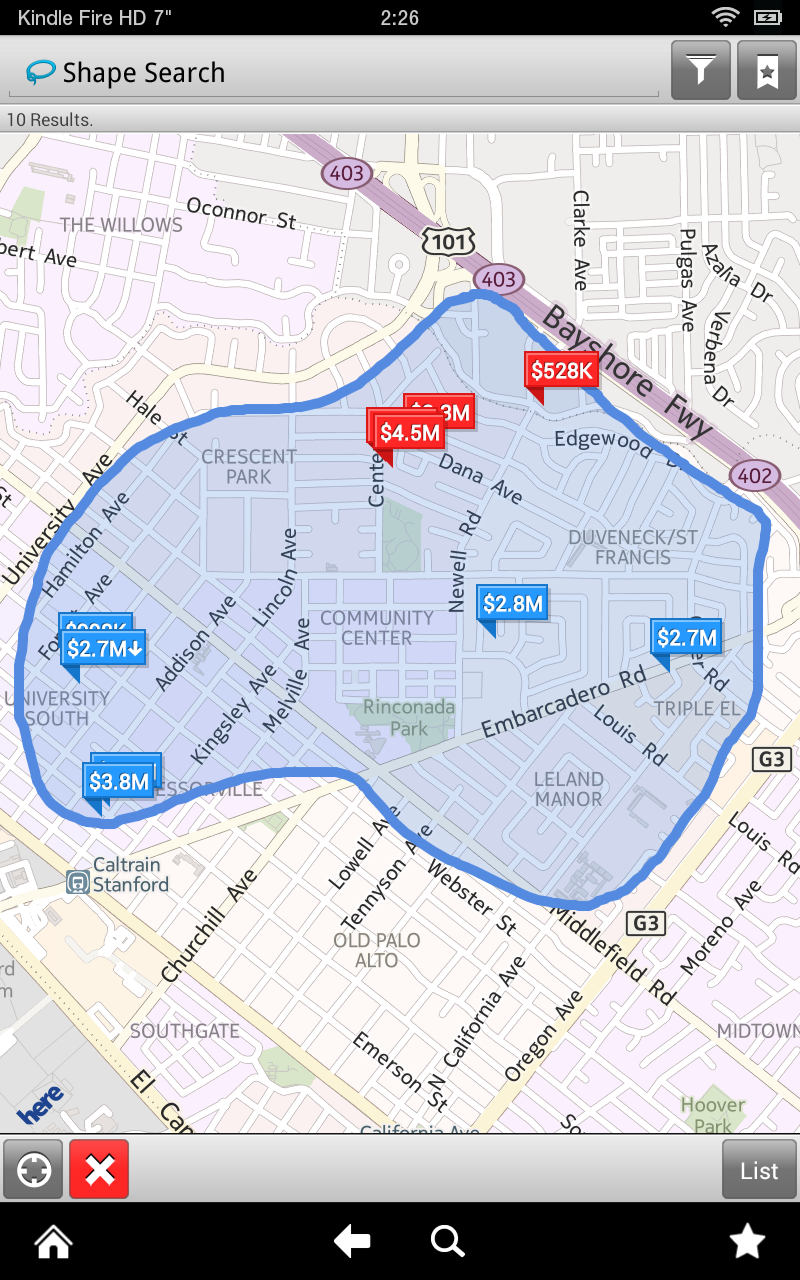Open the $2.7M marker with down arrow
Viewport: 800px width, 1280px height.
105,648
